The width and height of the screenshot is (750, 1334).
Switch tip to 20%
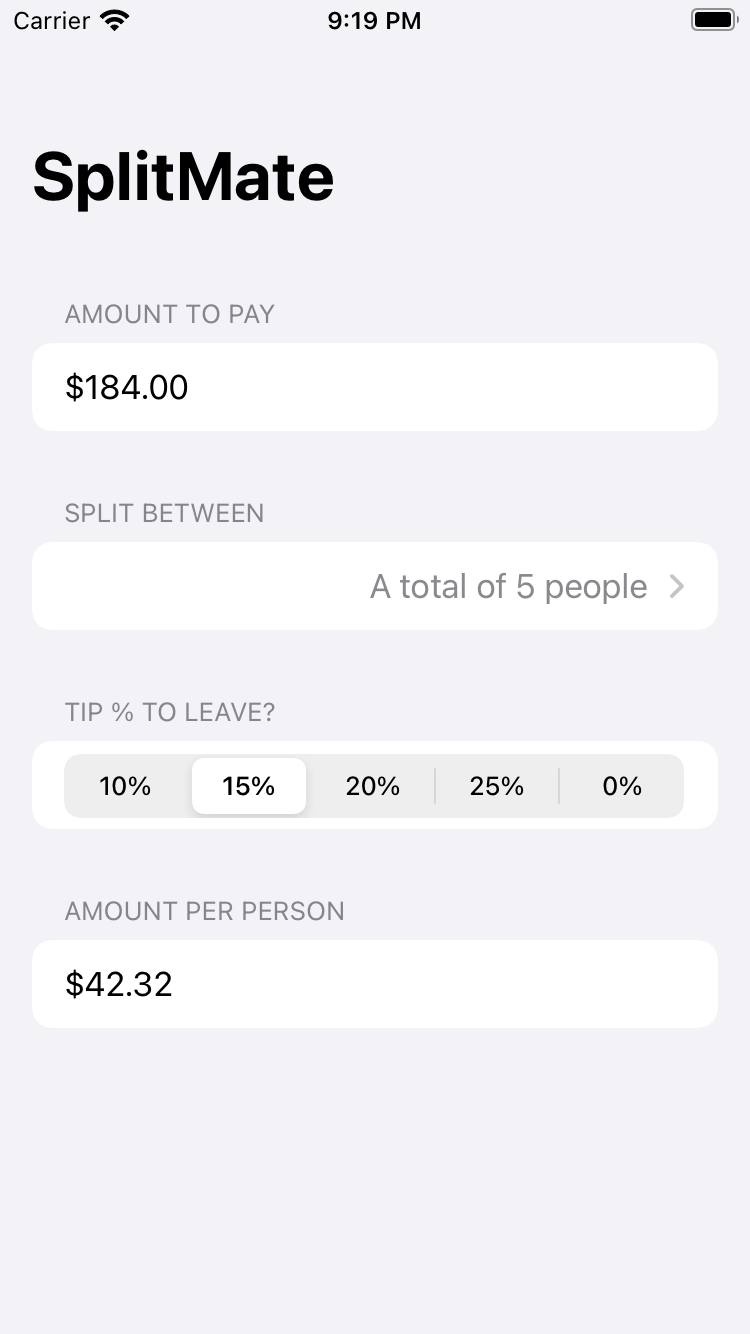(x=373, y=786)
